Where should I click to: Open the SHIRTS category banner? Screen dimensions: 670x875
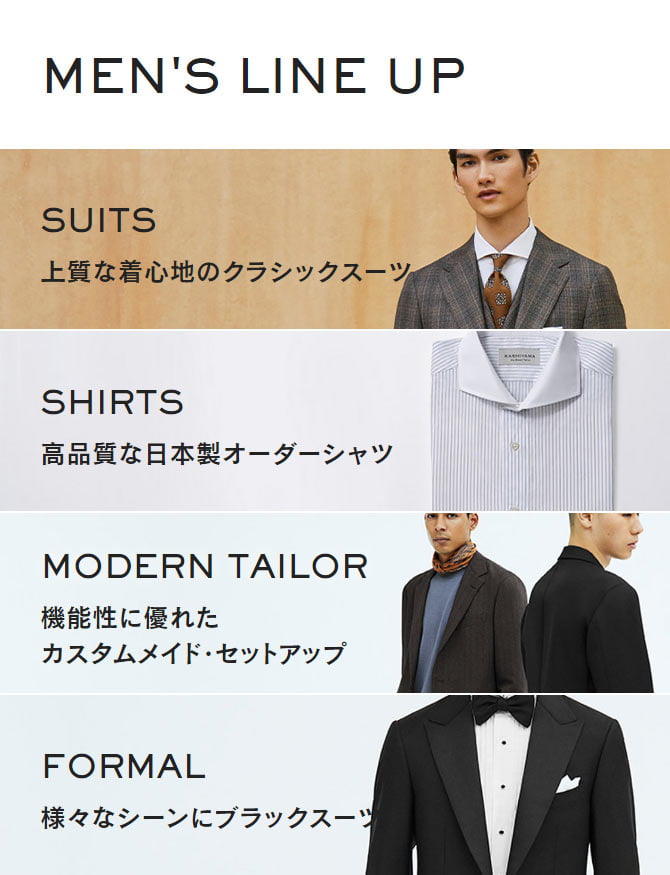(x=335, y=421)
